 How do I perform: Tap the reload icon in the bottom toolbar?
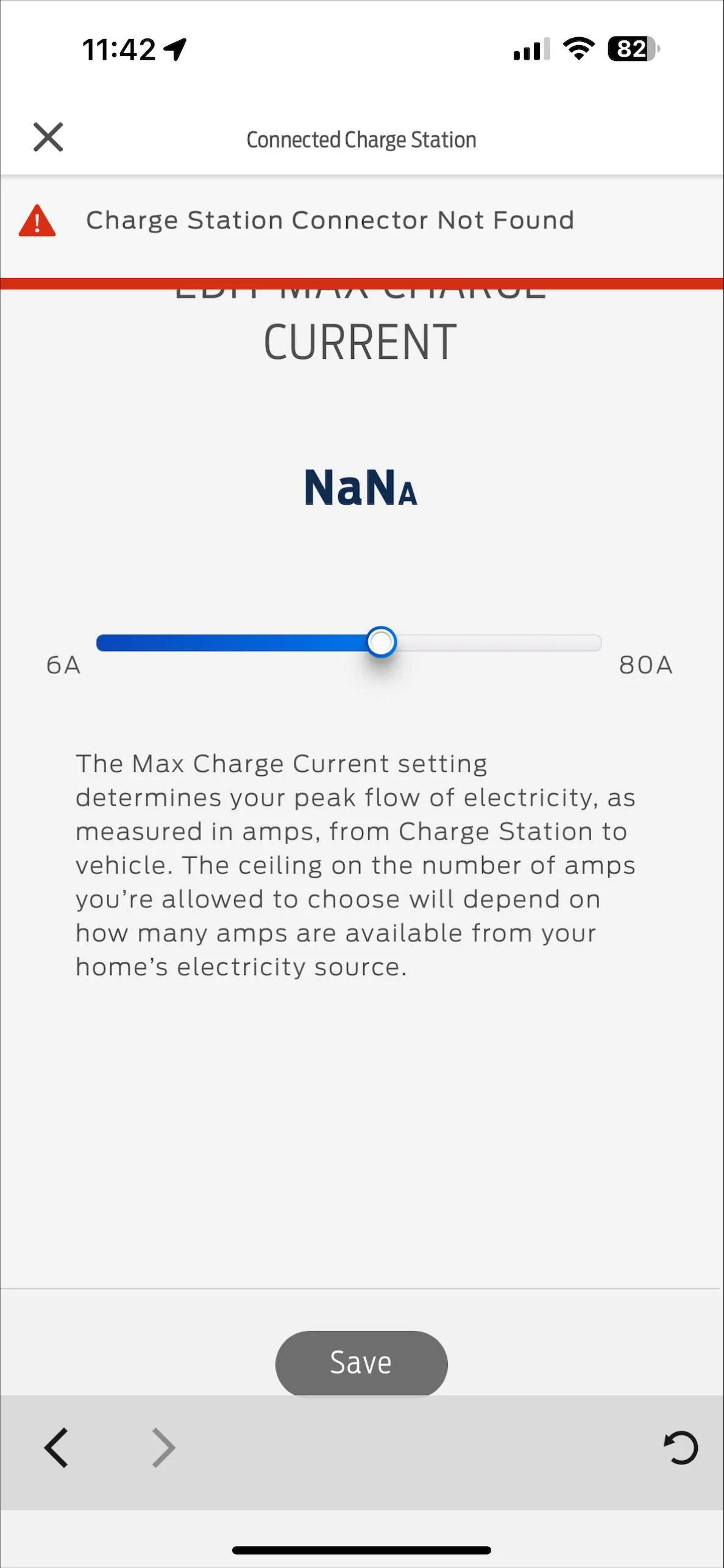(x=681, y=1449)
